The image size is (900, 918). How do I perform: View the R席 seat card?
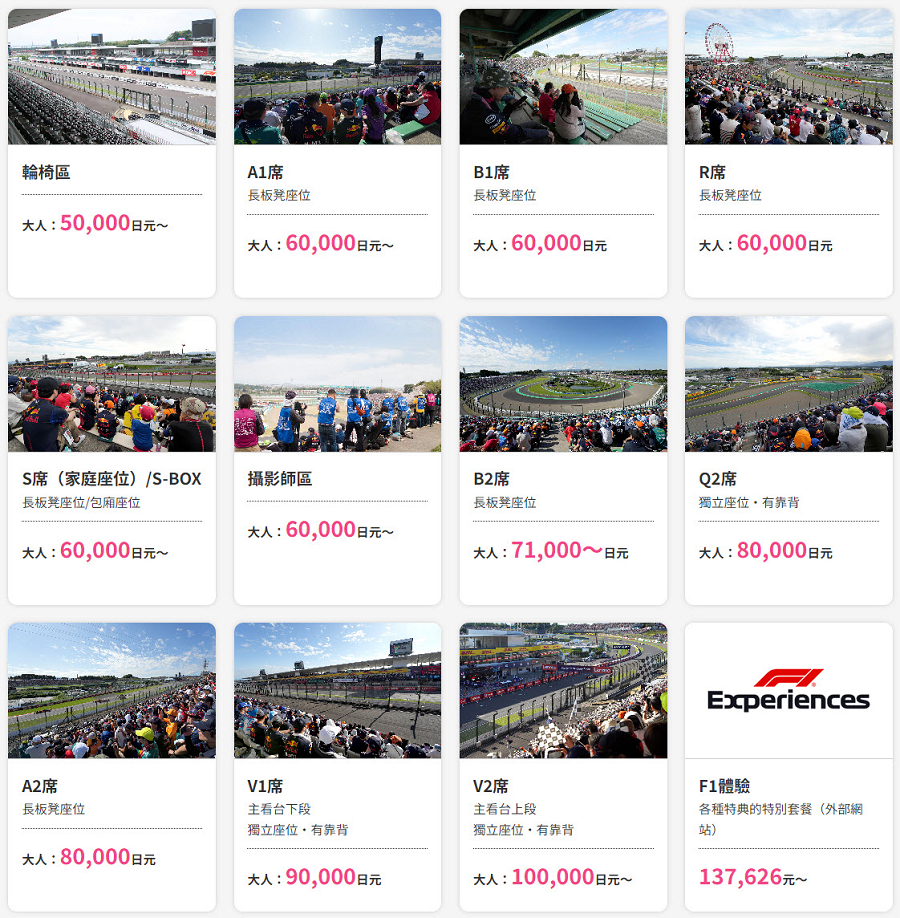pos(788,153)
